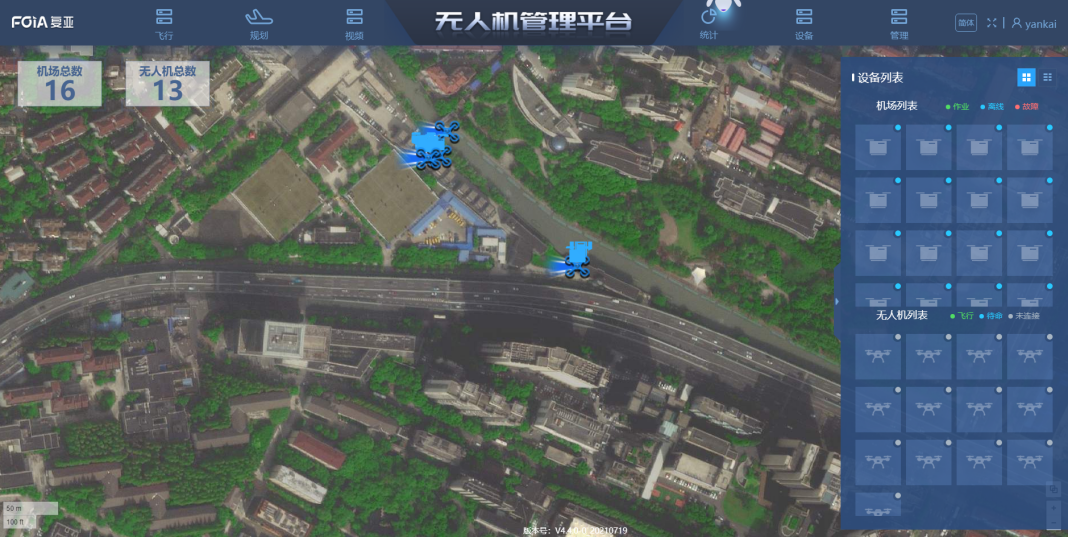
Task: Toggle fullscreen mode icon
Action: [992, 23]
